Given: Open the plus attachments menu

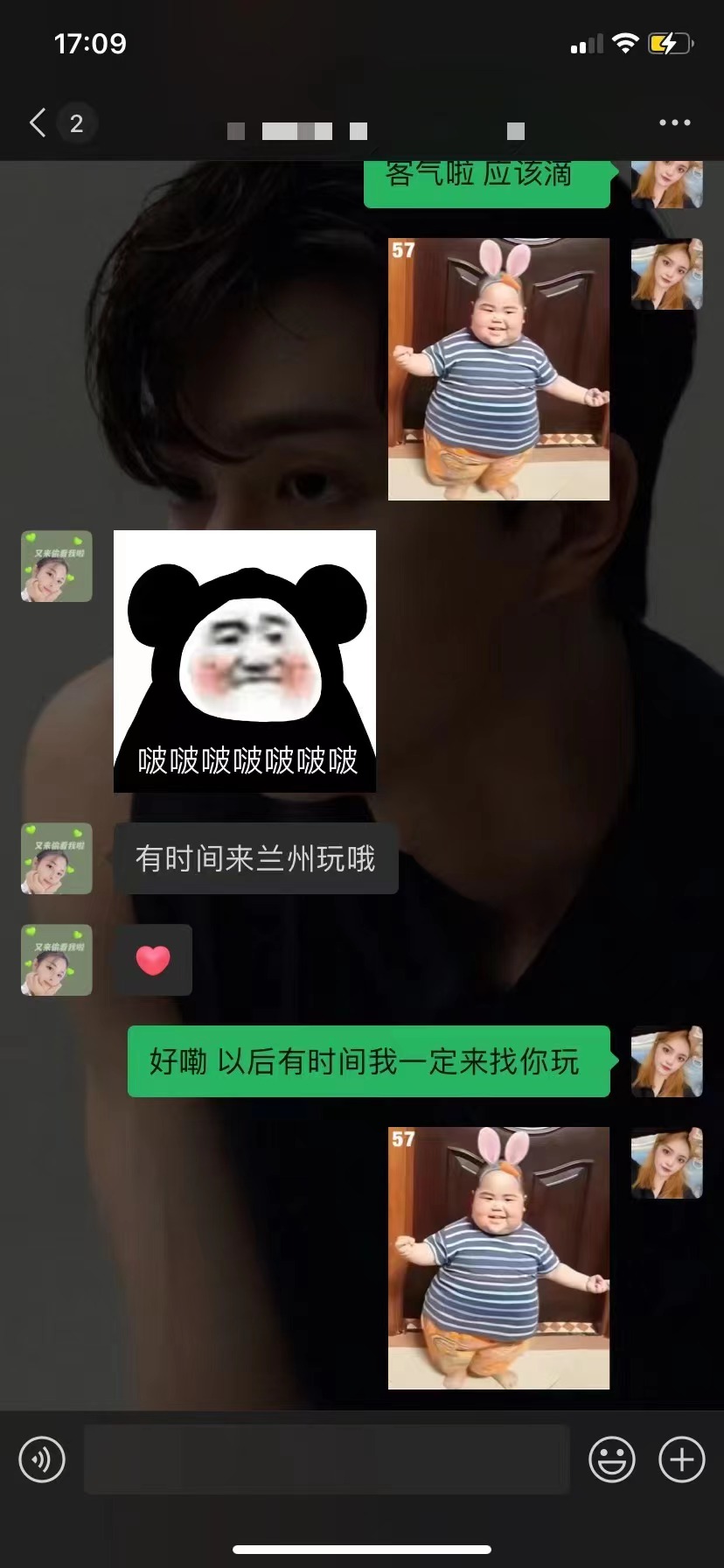Looking at the screenshot, I should pyautogui.click(x=681, y=1459).
